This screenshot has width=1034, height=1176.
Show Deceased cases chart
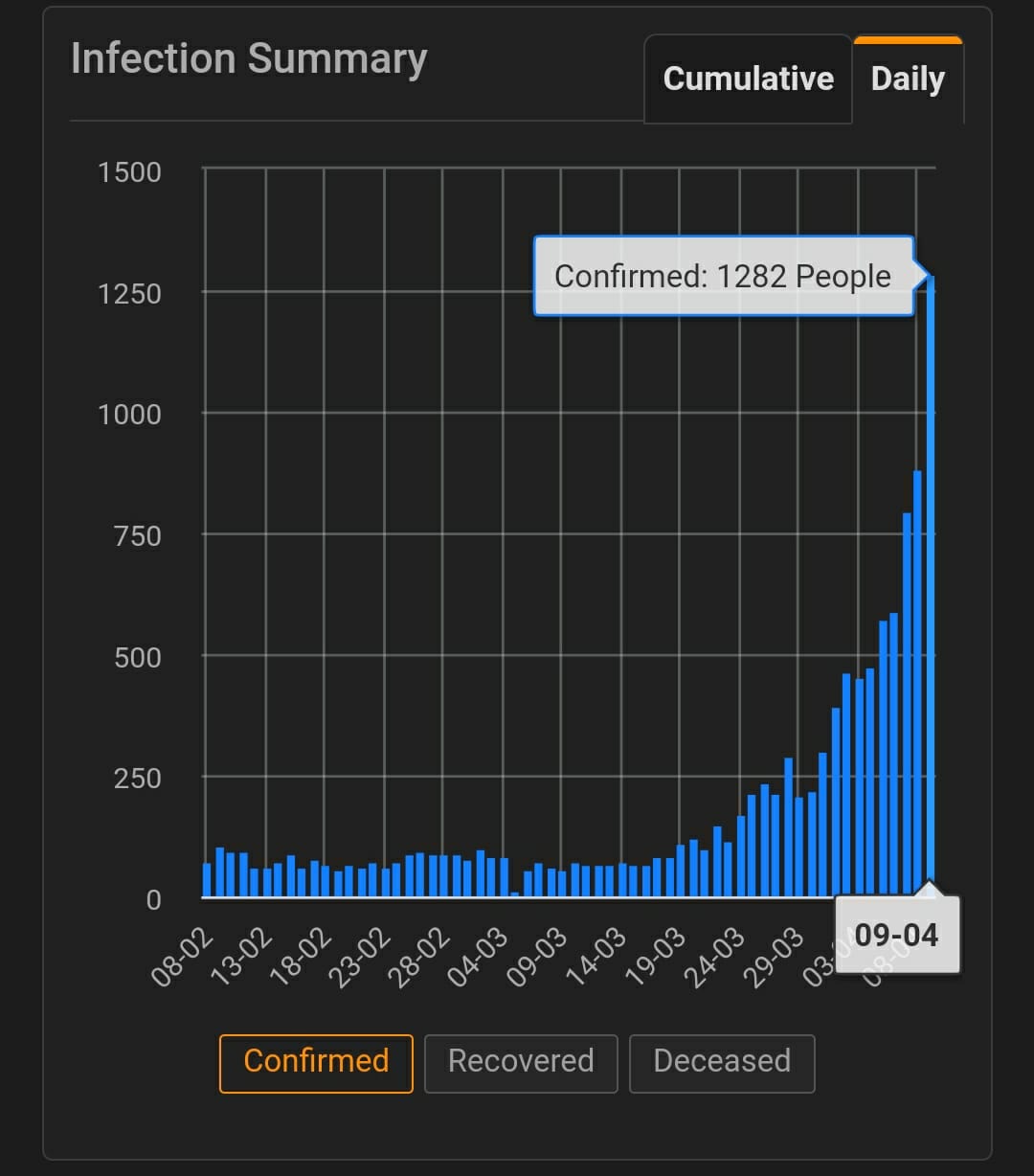point(722,1062)
